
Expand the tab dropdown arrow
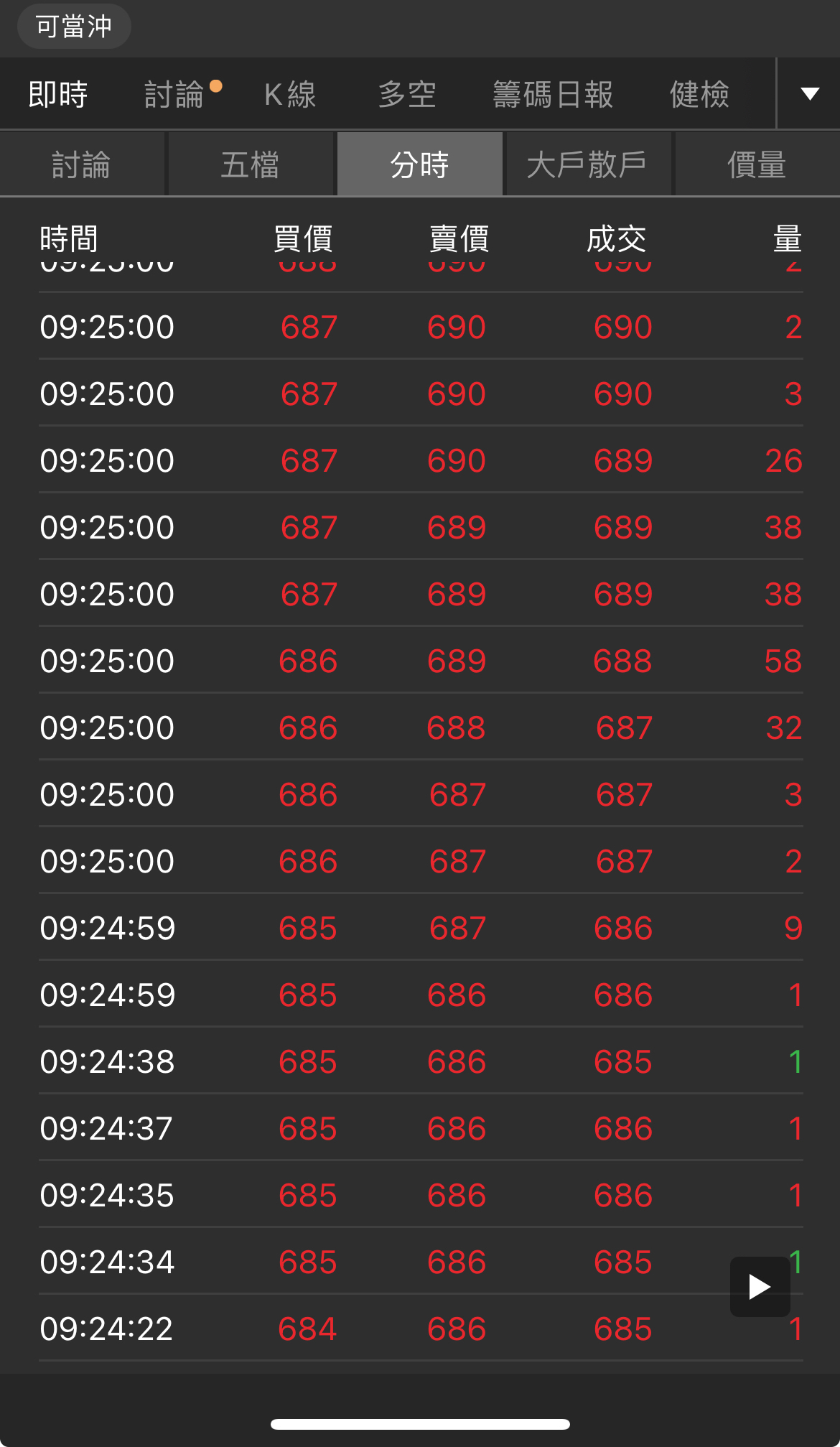click(809, 94)
